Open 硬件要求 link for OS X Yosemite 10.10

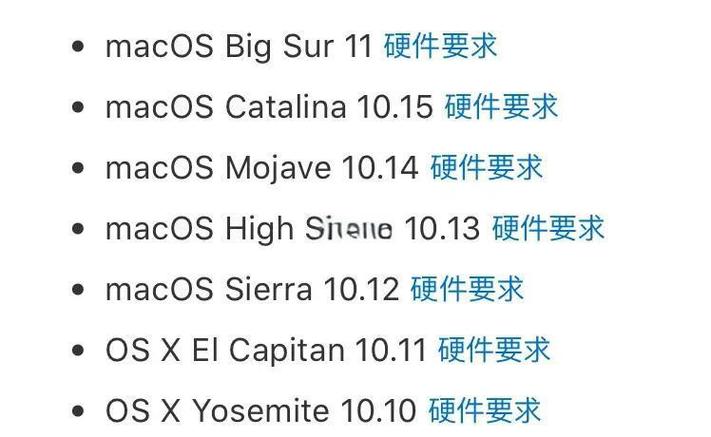pos(484,410)
